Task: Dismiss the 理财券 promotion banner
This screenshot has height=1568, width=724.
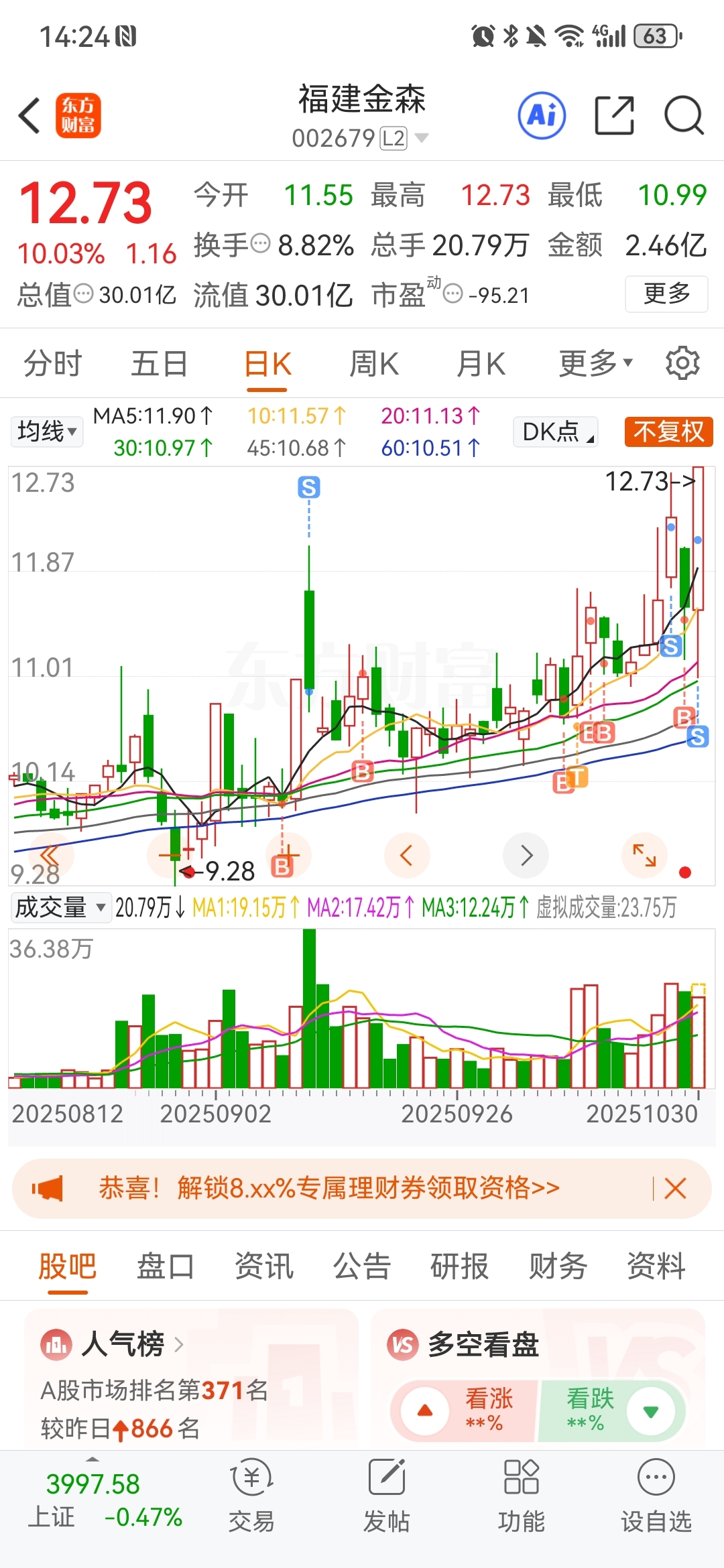Action: [x=675, y=1188]
